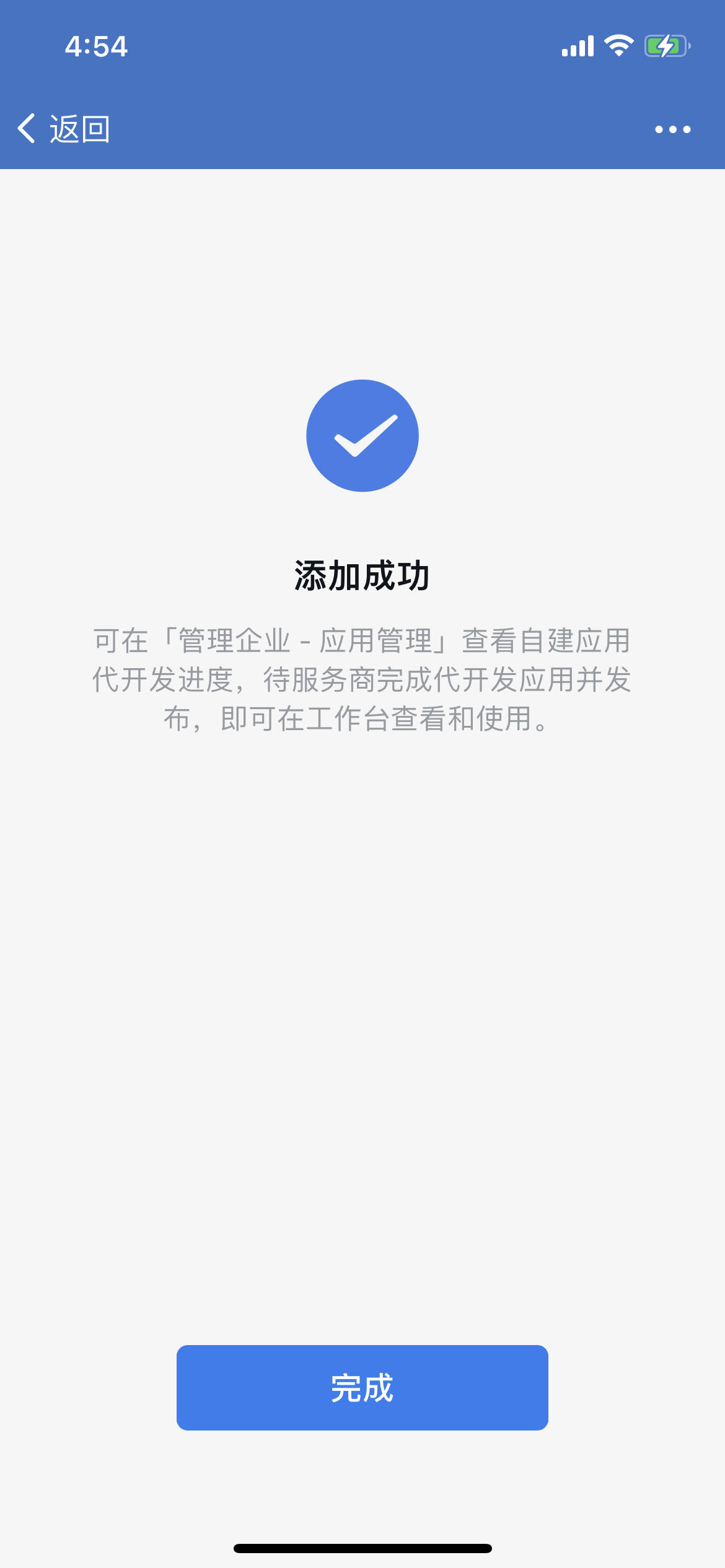Go back using the 返回 button
725x1568 pixels.
(x=64, y=129)
